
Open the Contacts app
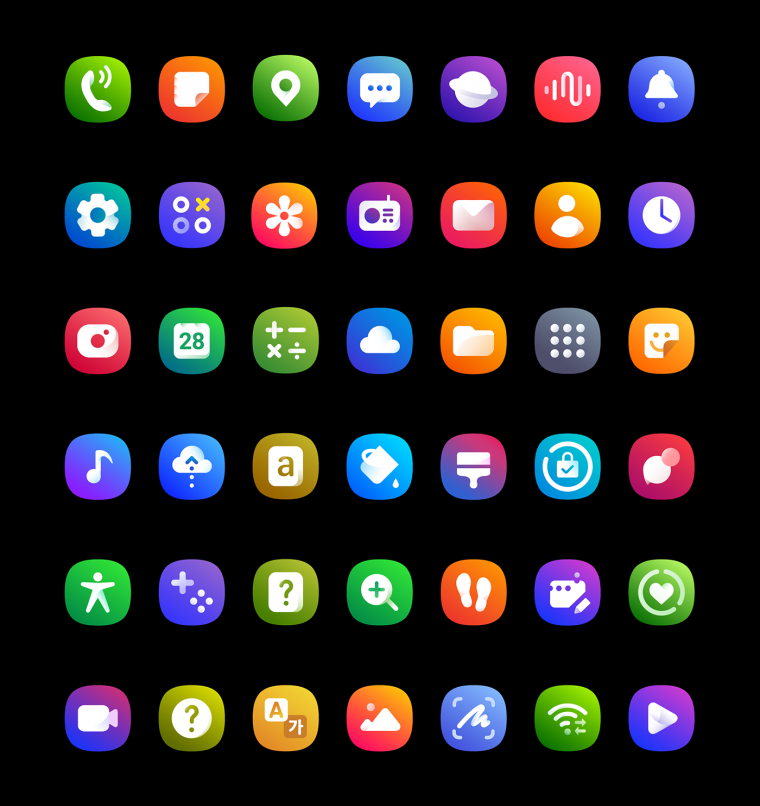(567, 215)
